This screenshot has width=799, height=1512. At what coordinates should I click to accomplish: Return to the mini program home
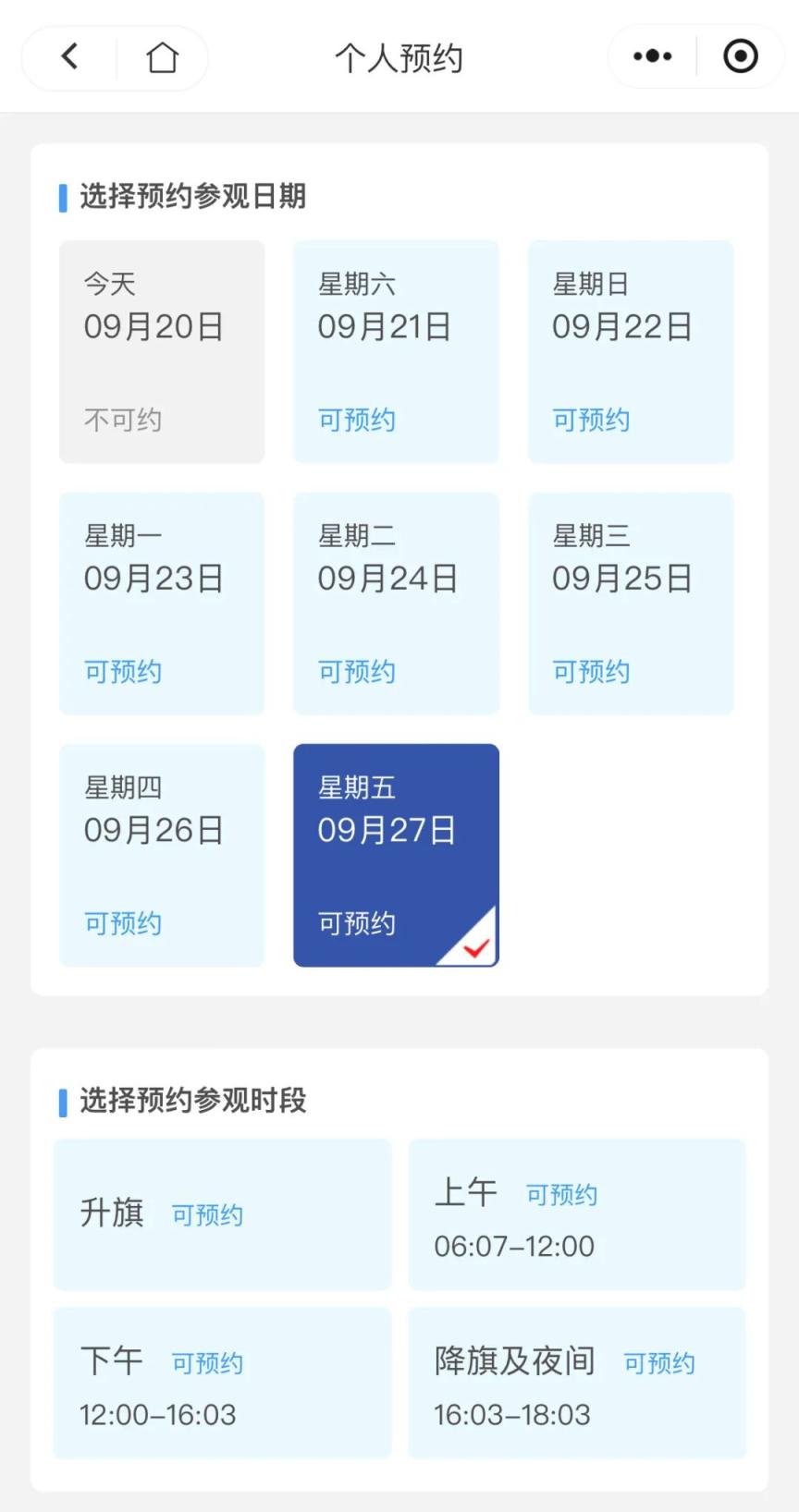click(163, 57)
